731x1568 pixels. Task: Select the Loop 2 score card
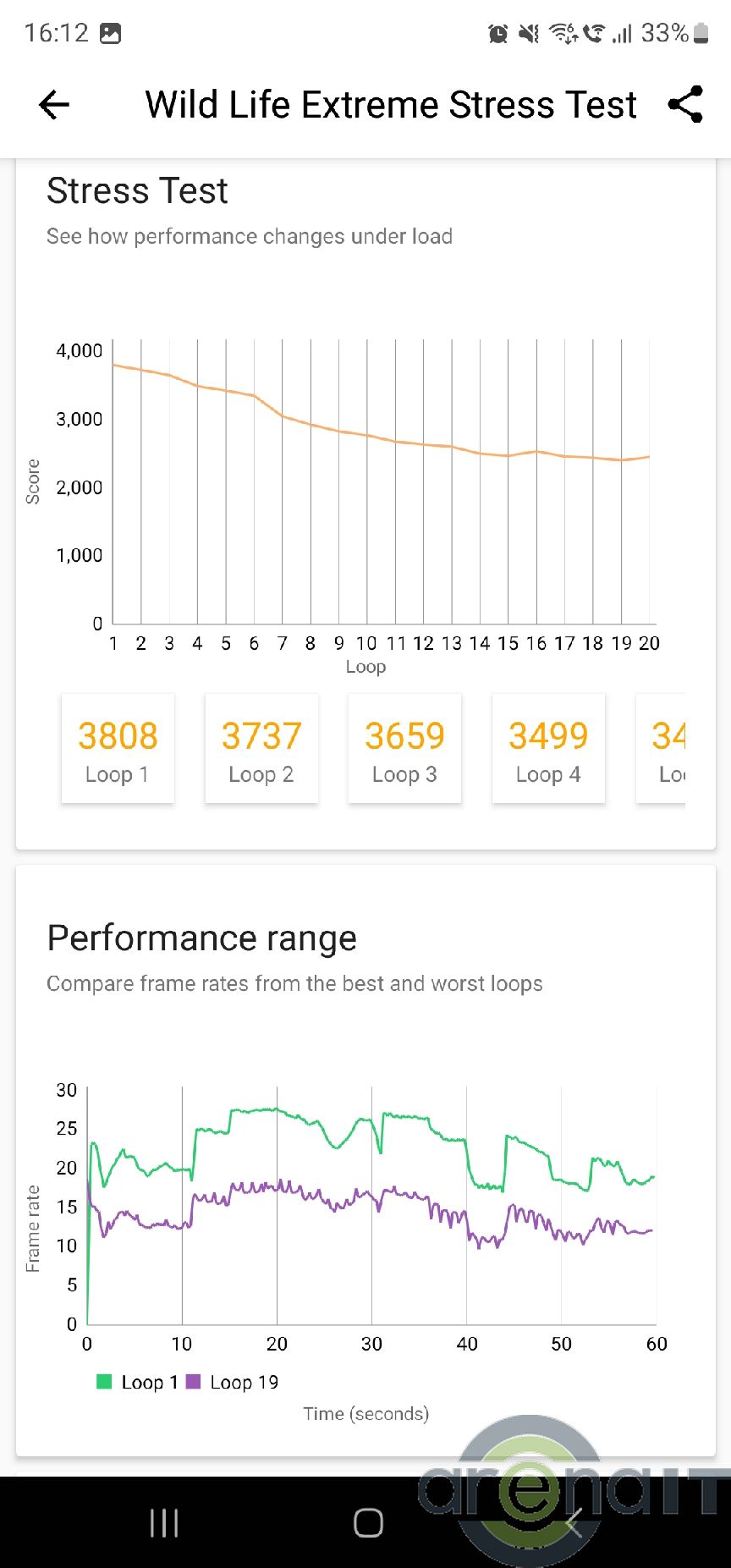point(261,749)
